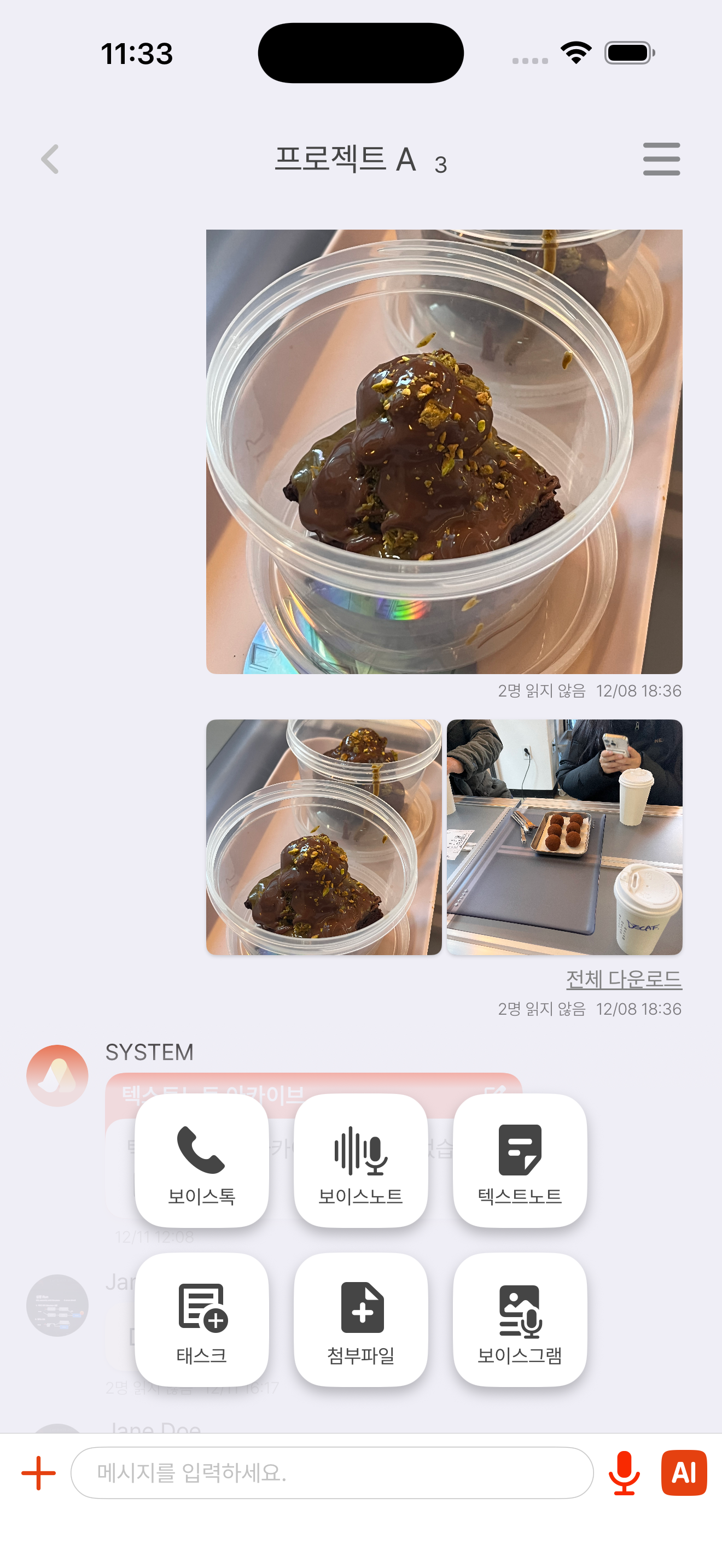Go back from the 프로젝트 A chat

point(50,160)
